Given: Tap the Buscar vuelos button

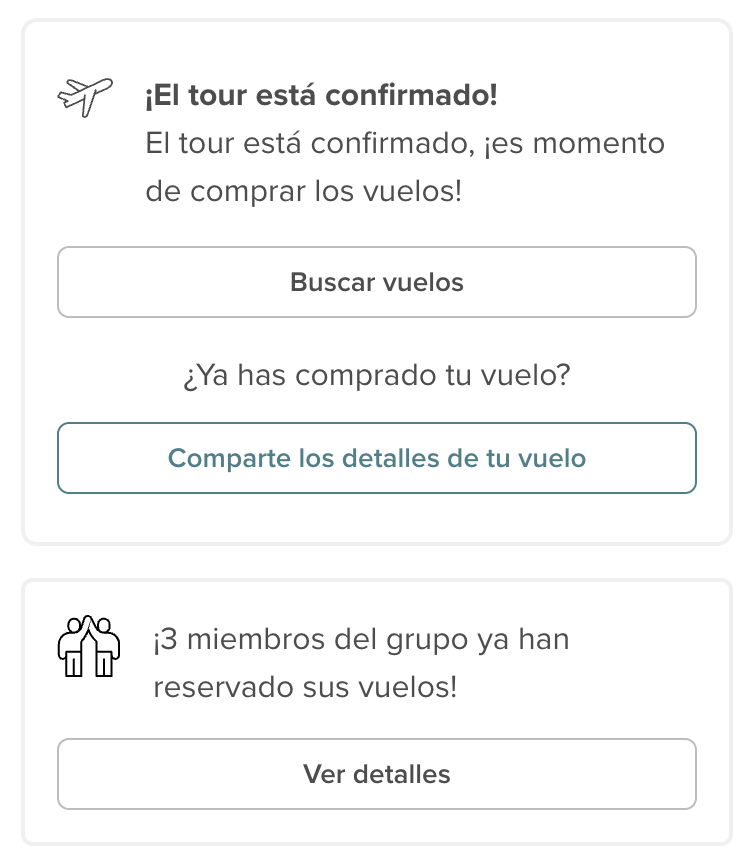Looking at the screenshot, I should coord(376,282).
